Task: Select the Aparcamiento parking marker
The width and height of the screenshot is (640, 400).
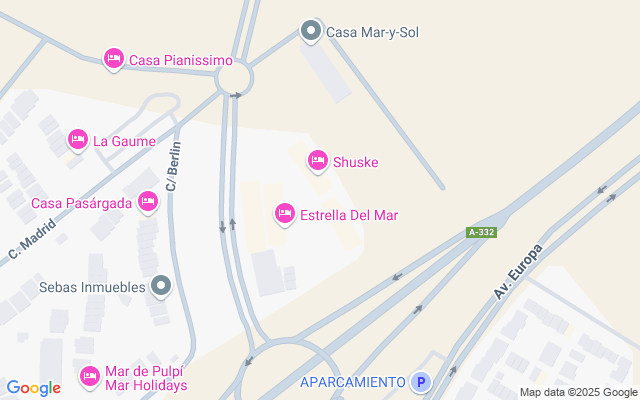Action: [422, 382]
